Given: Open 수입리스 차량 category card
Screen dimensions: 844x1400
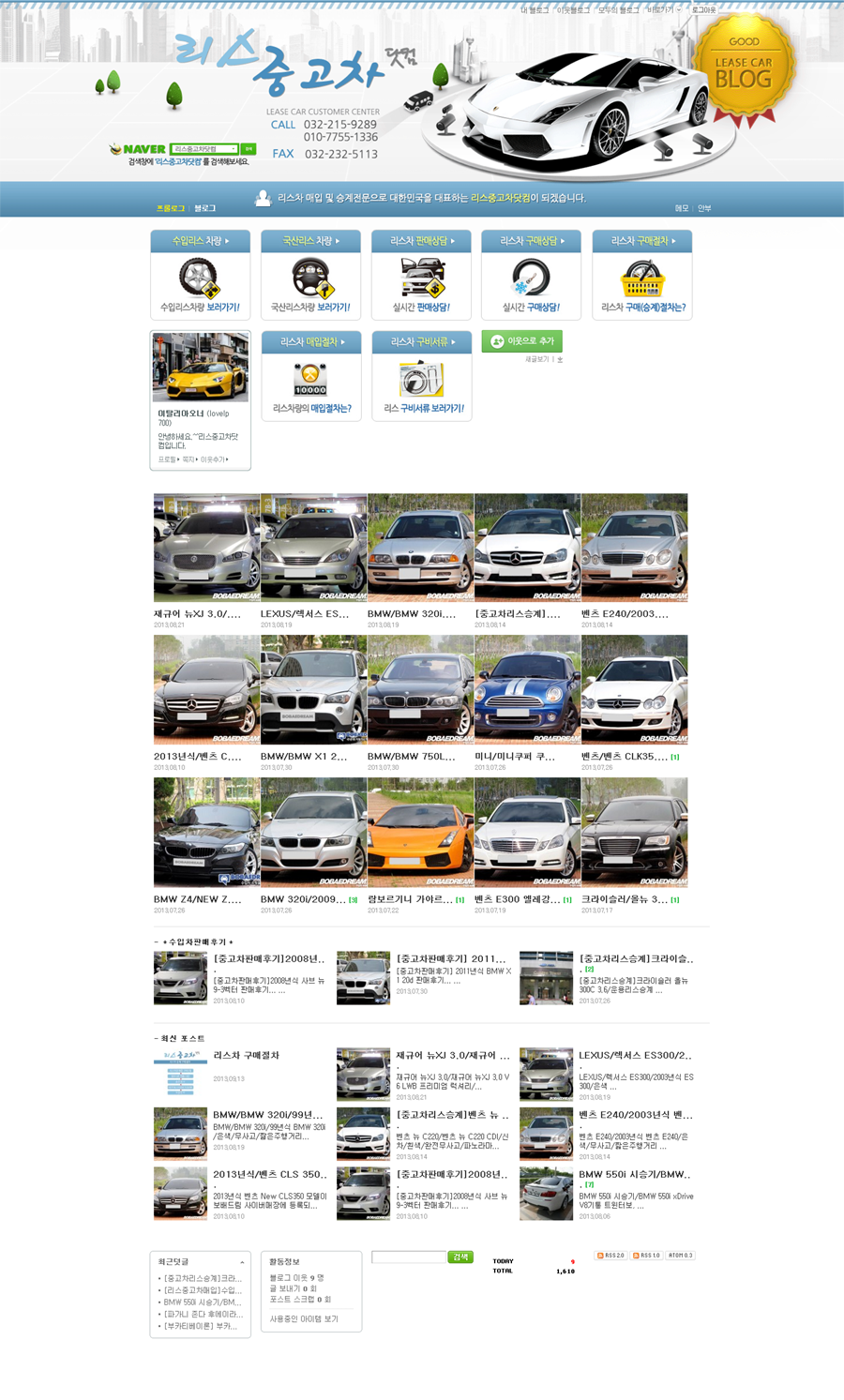Looking at the screenshot, I should 200,277.
